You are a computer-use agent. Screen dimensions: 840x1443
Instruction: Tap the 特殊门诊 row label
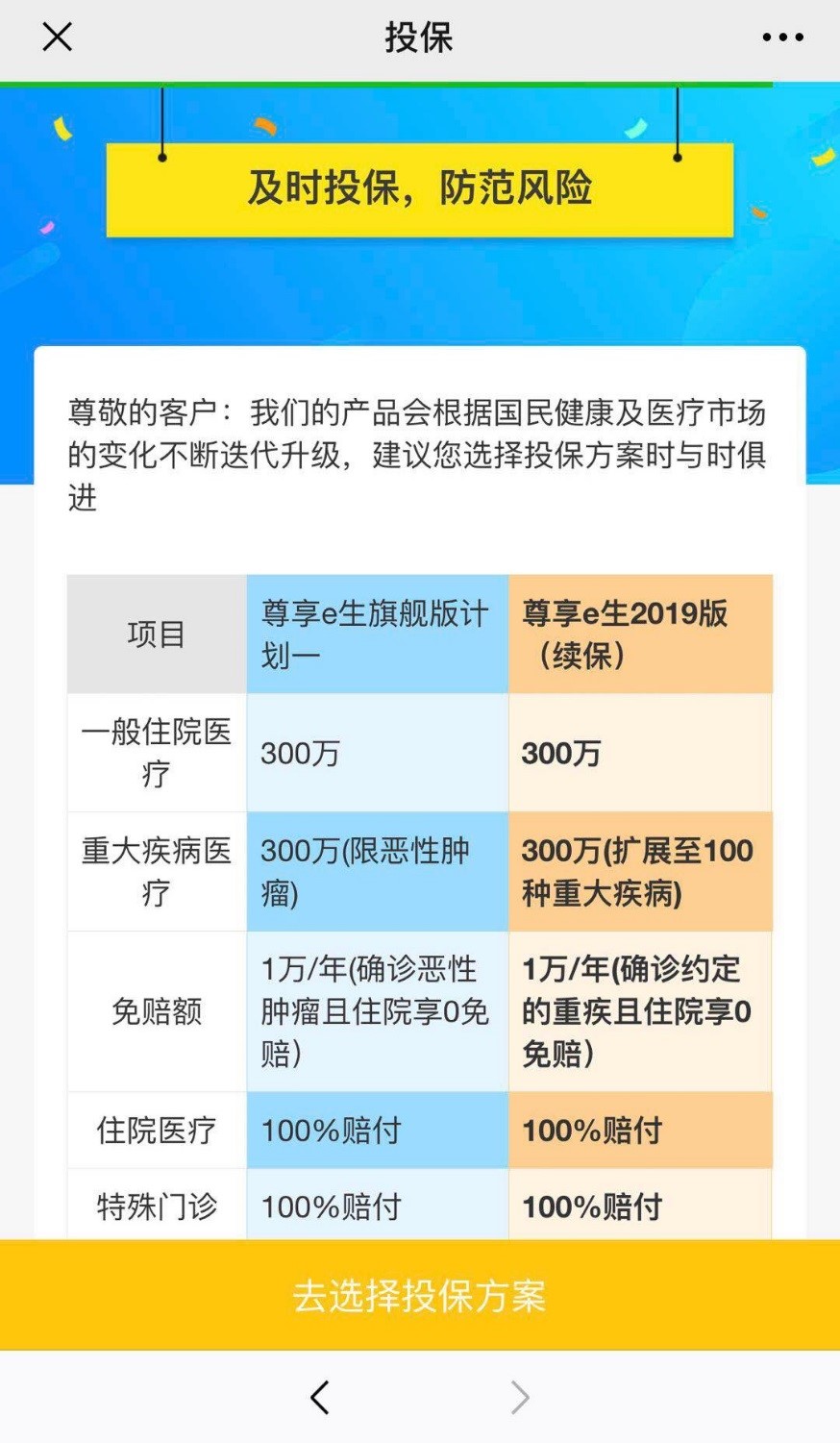pos(156,1206)
